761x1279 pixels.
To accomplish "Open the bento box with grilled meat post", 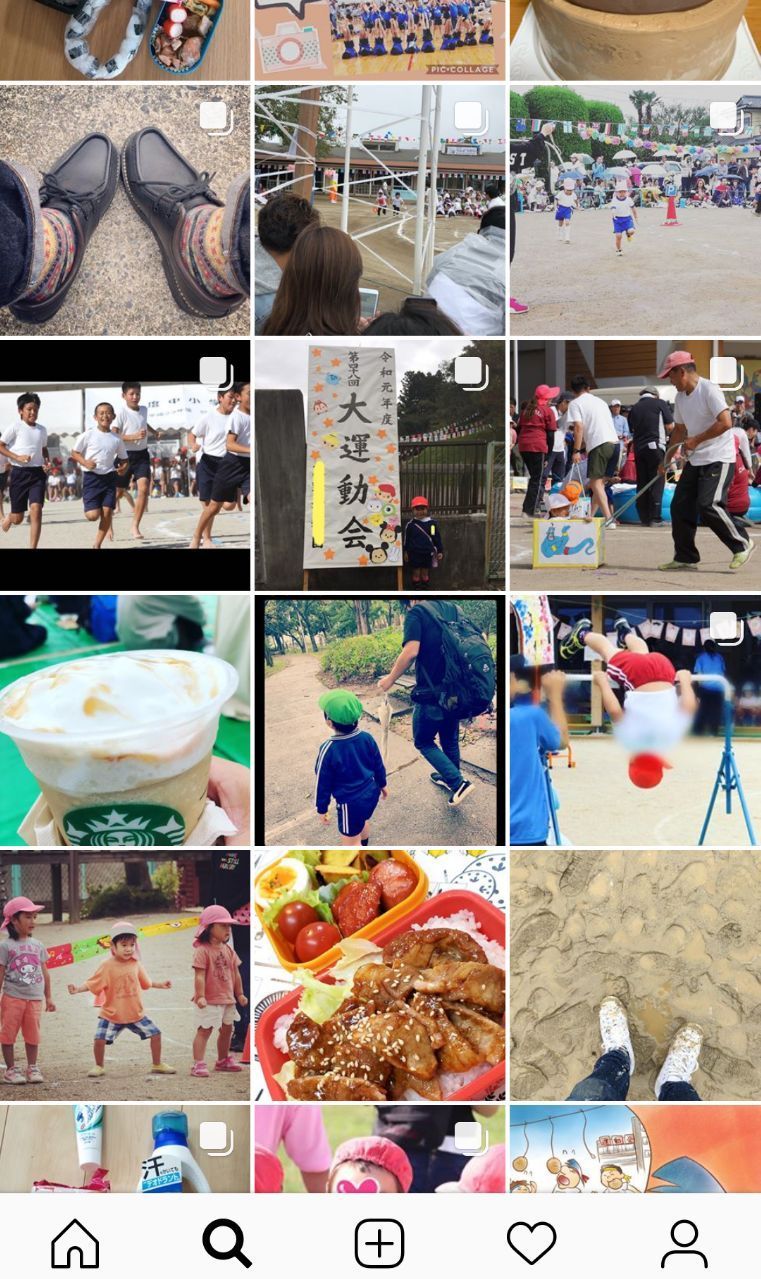I will tap(380, 975).
